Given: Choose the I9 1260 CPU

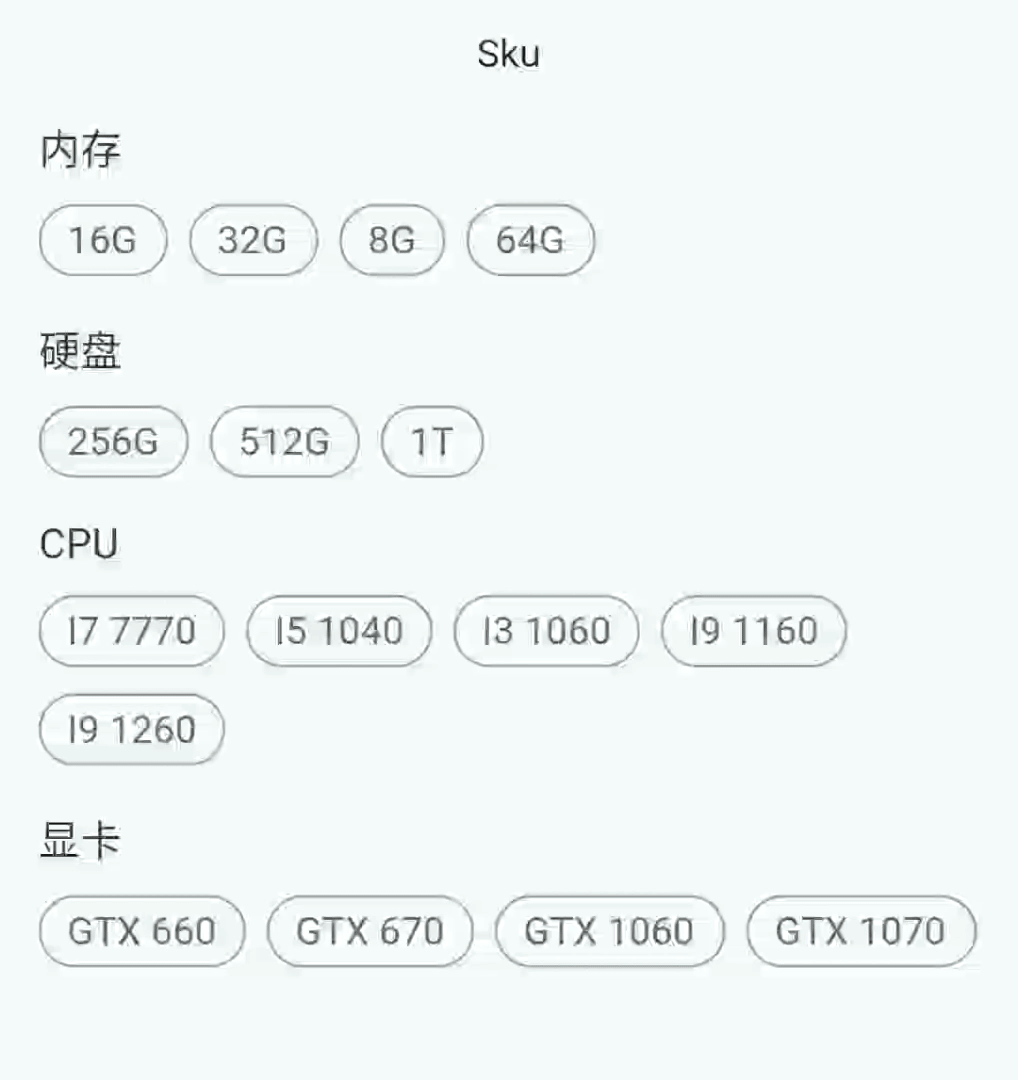Looking at the screenshot, I should pos(132,730).
